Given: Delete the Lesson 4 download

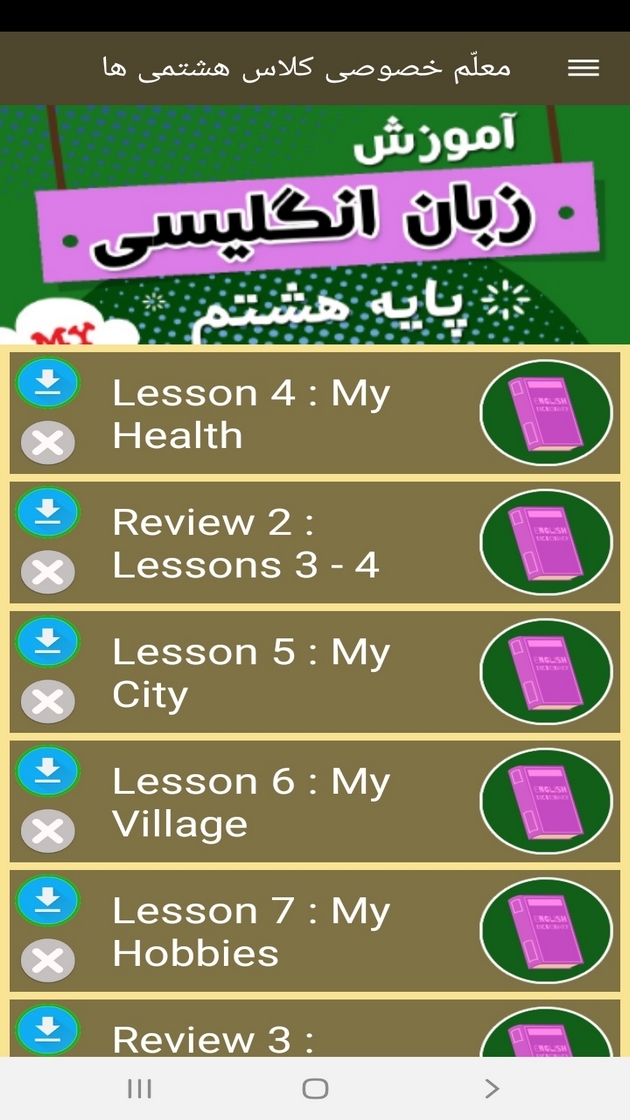Looking at the screenshot, I should (x=47, y=443).
